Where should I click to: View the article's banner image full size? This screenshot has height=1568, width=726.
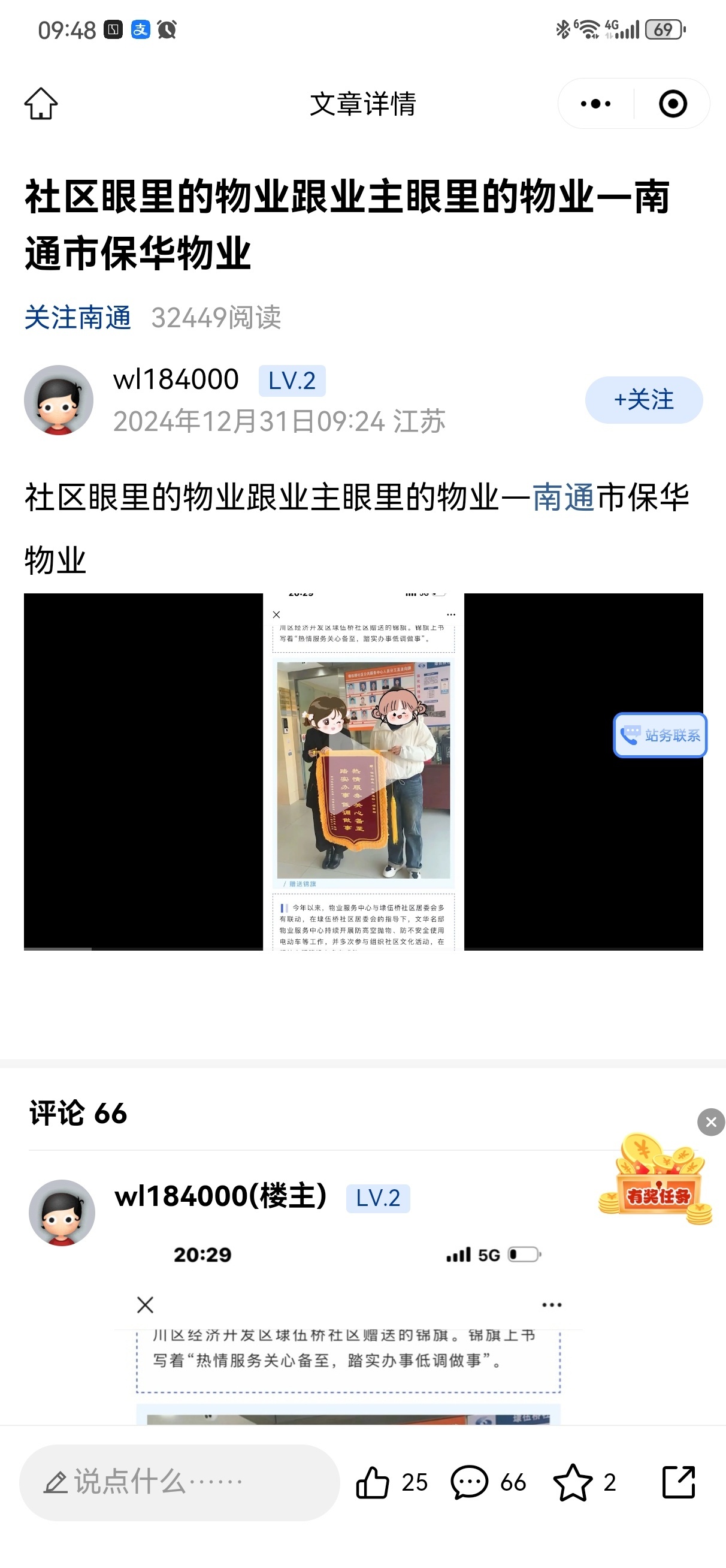(364, 771)
